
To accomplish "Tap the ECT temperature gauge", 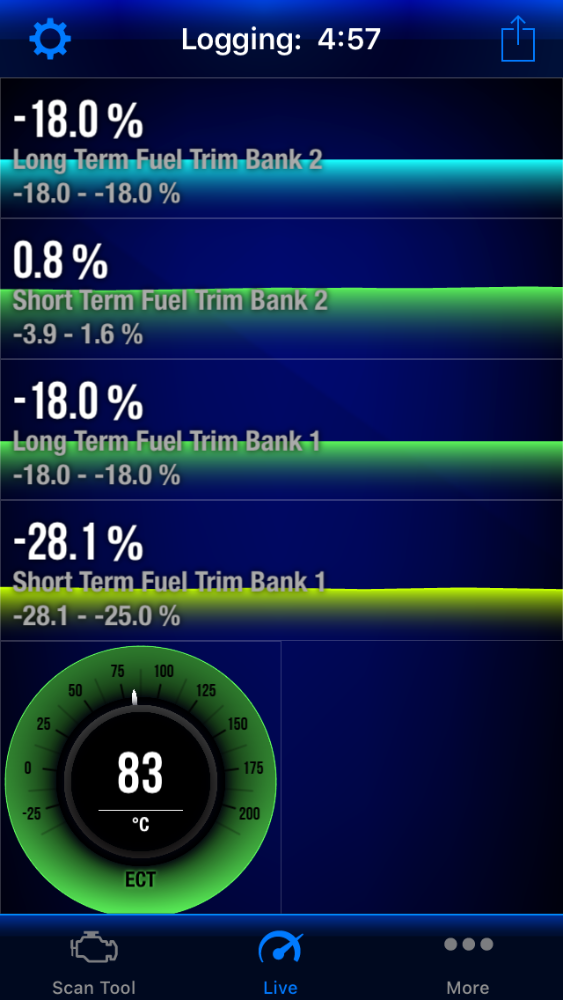I will pyautogui.click(x=140, y=779).
